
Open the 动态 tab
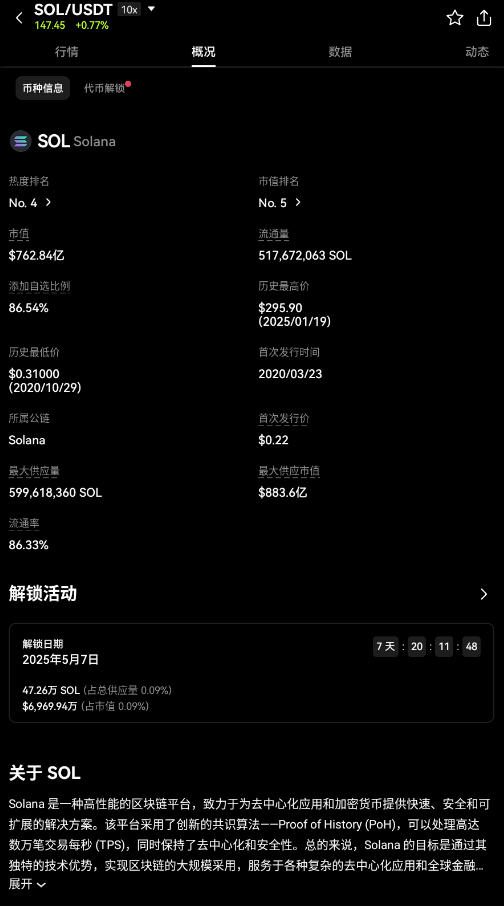coord(477,51)
